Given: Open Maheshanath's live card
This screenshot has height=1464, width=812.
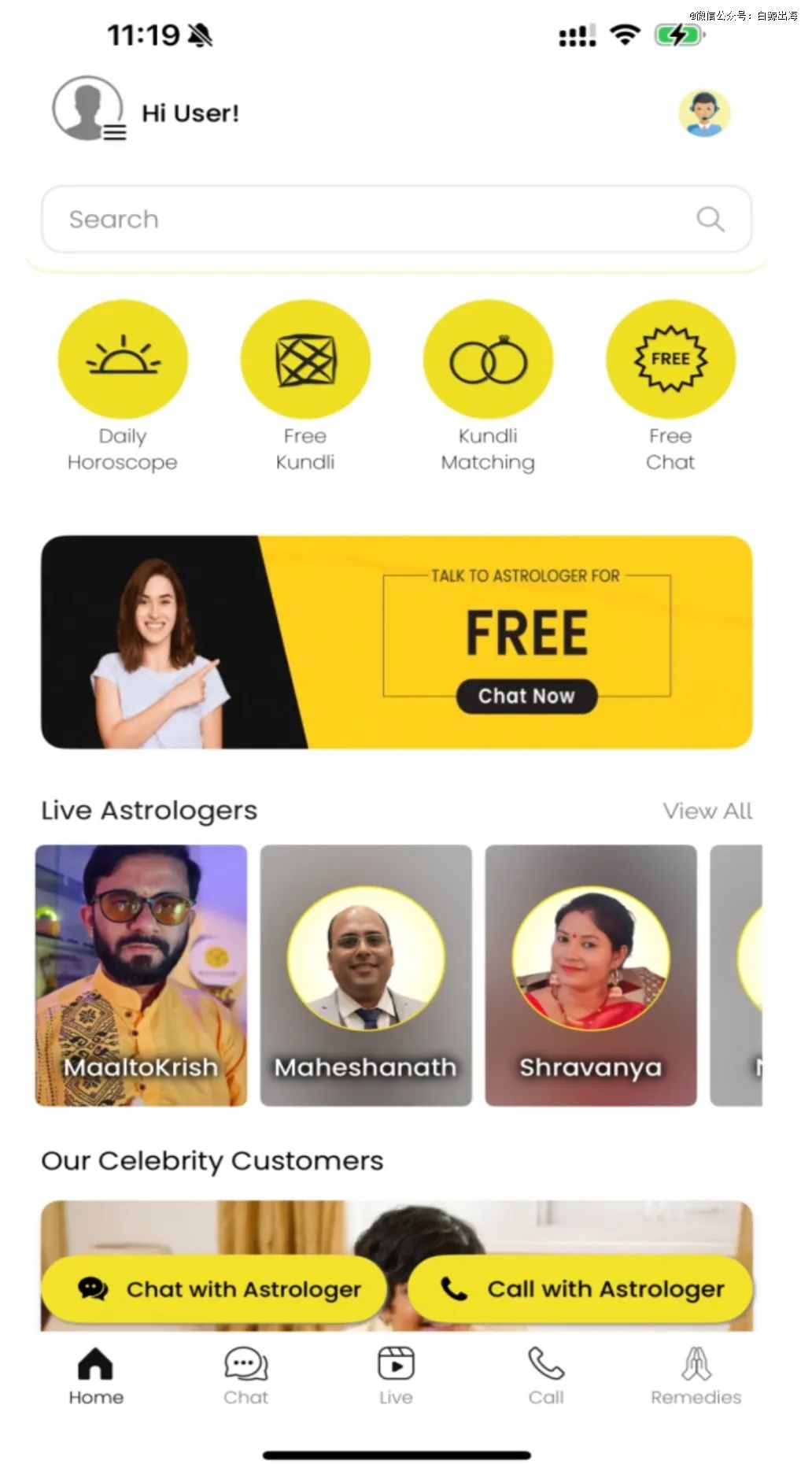Looking at the screenshot, I should point(366,975).
